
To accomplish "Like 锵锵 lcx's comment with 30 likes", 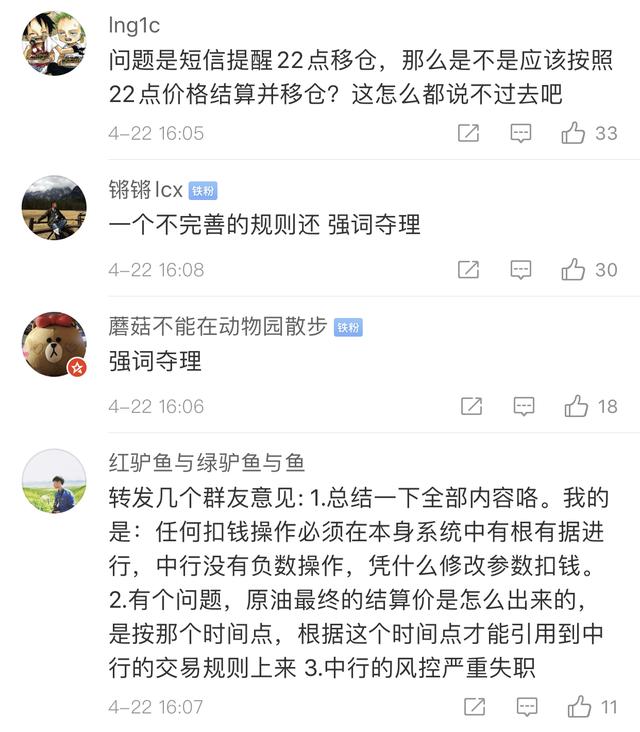I will 574,269.
